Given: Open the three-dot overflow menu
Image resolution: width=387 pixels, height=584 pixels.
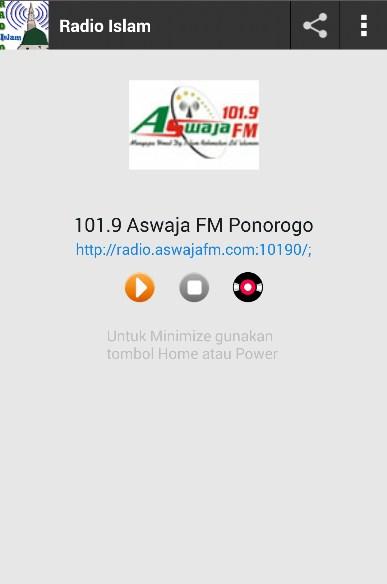Looking at the screenshot, I should click(364, 26).
